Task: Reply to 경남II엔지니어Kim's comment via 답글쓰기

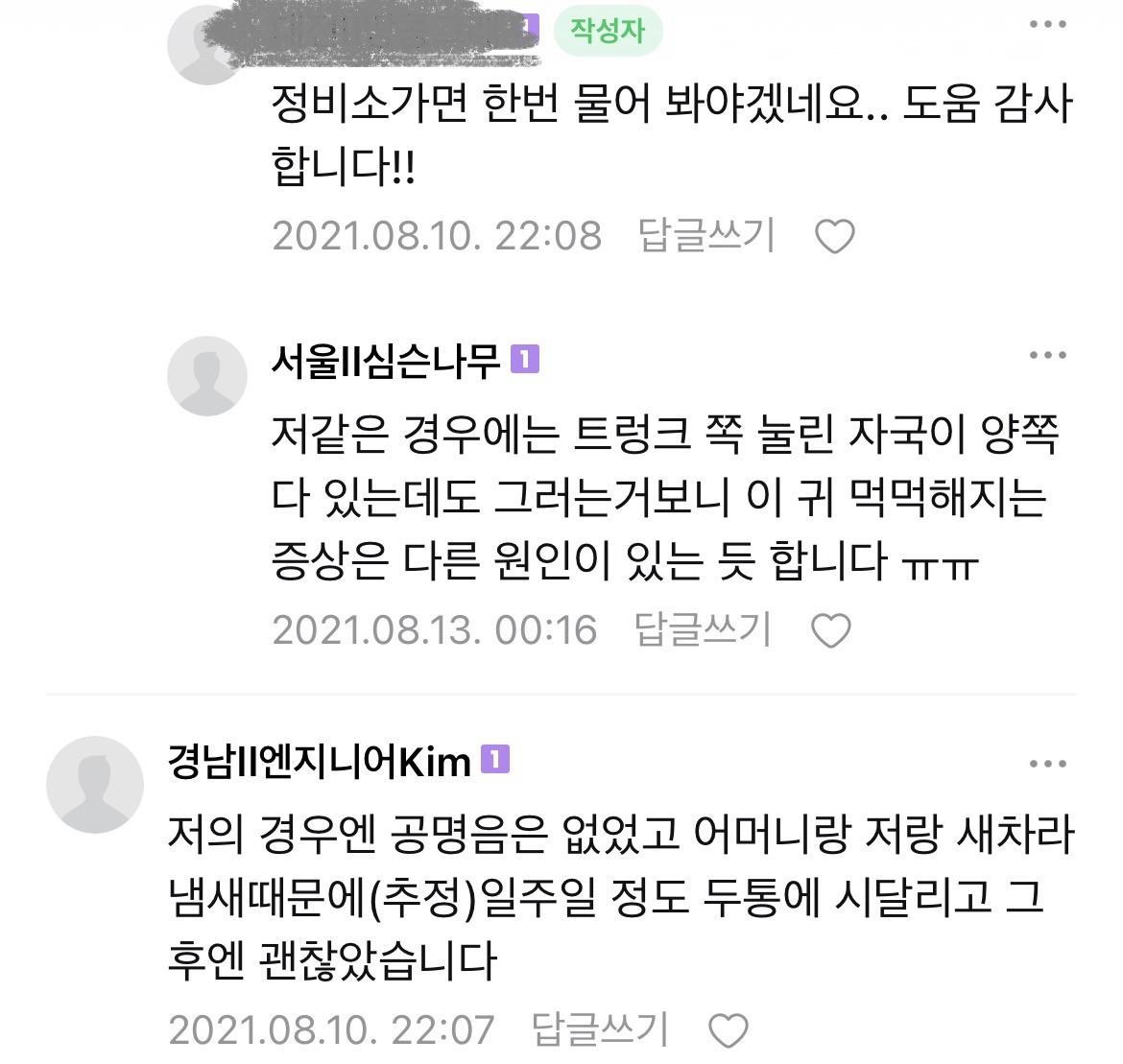Action: 600,1030
